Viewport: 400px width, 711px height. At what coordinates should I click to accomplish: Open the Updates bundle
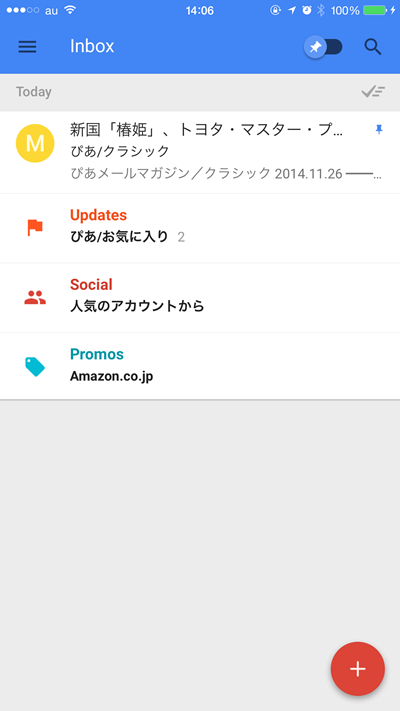200,228
